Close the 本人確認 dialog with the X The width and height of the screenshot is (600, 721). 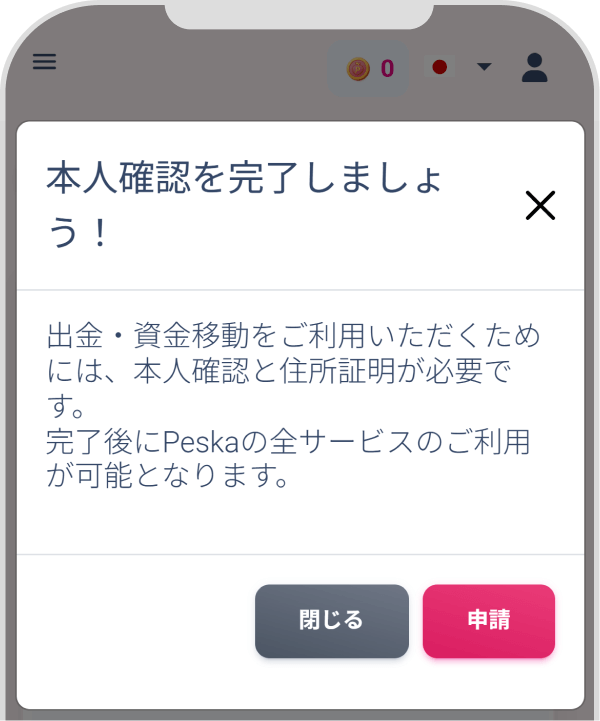point(540,206)
